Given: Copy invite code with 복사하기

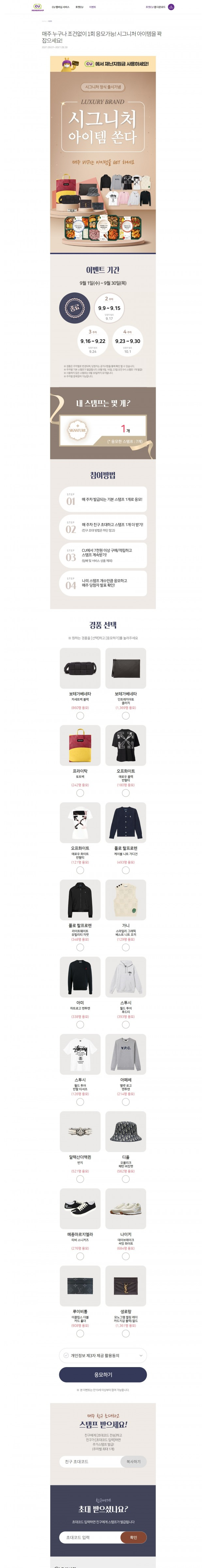Looking at the screenshot, I should [133, 1462].
